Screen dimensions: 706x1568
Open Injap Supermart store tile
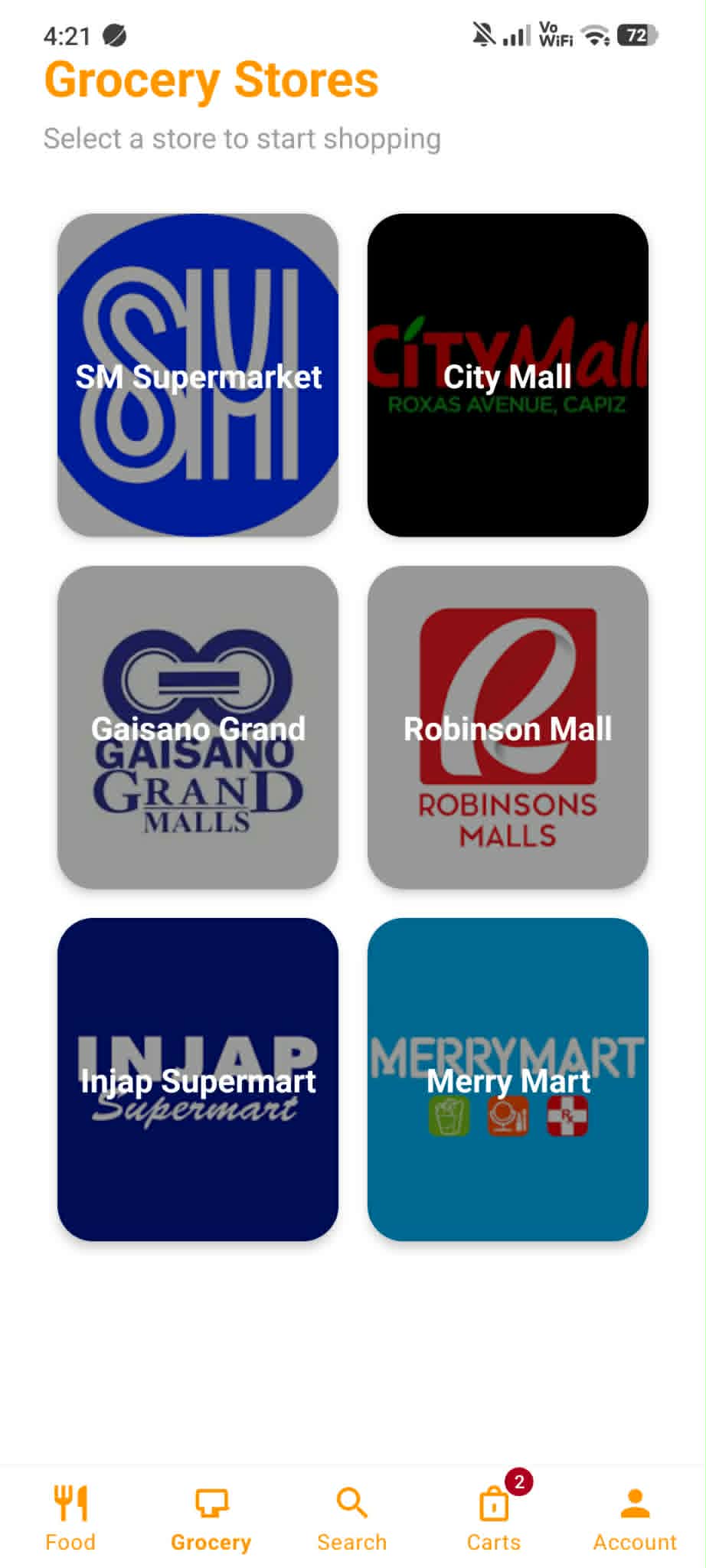(198, 1080)
